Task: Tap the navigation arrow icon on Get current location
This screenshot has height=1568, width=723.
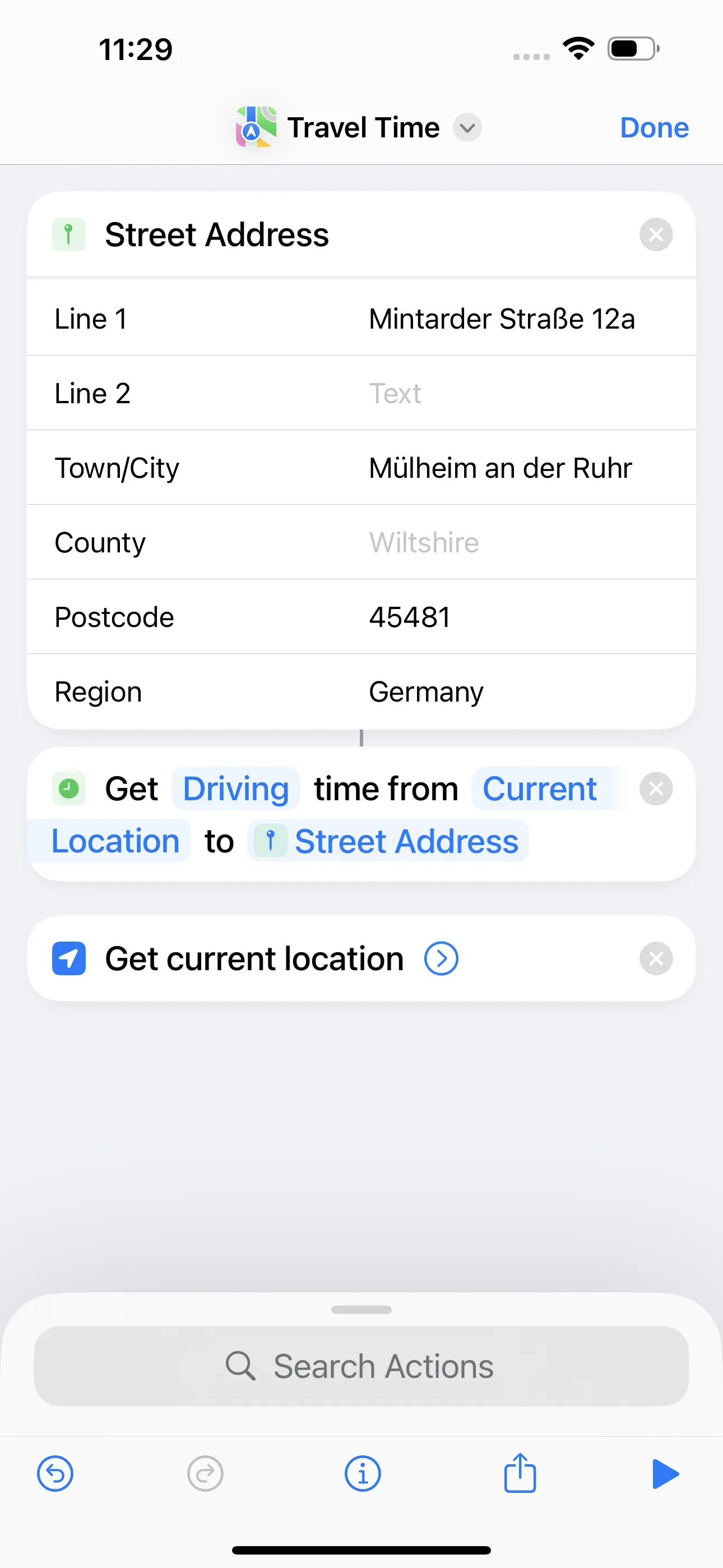Action: click(x=69, y=957)
